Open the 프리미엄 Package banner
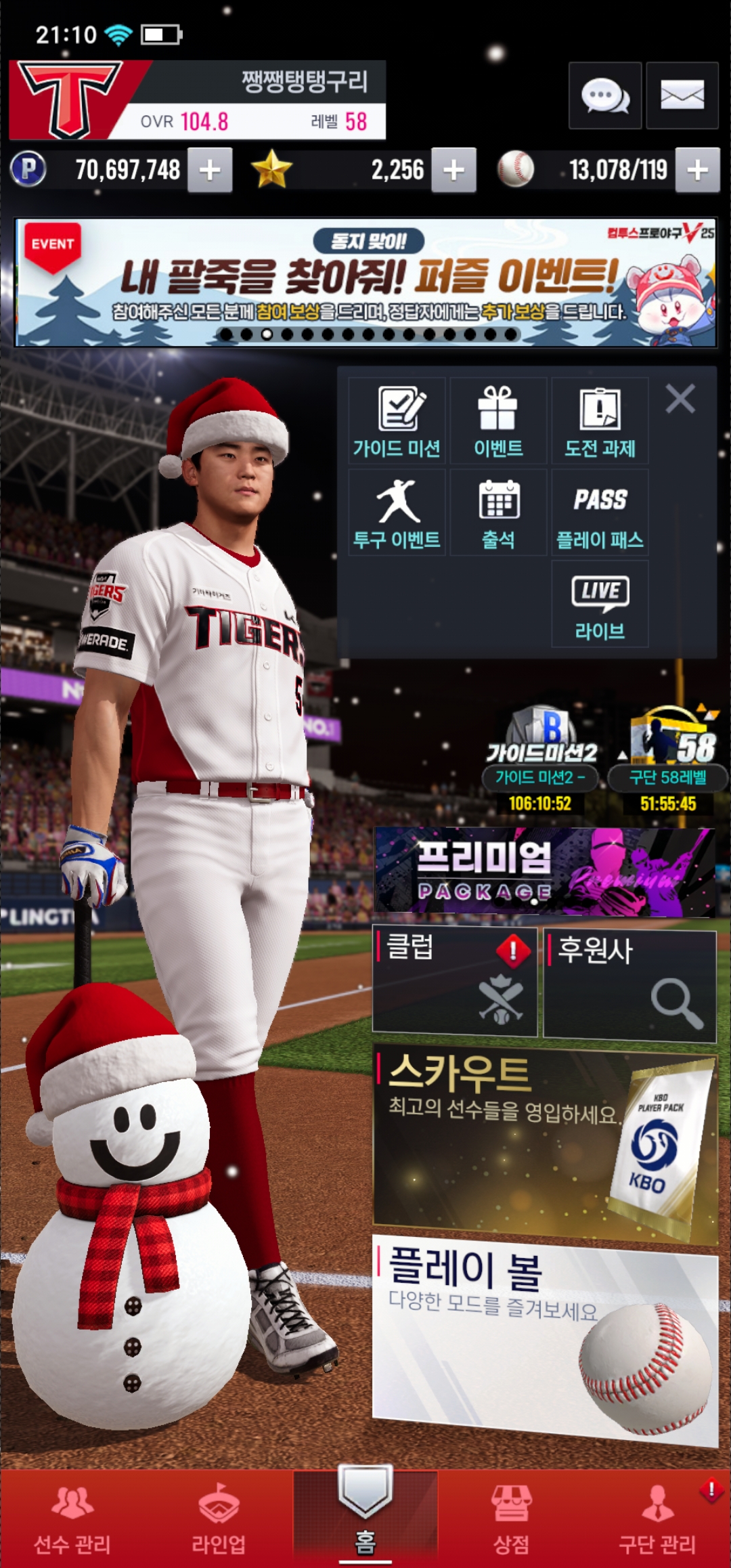Image resolution: width=731 pixels, height=1568 pixels. (x=544, y=872)
